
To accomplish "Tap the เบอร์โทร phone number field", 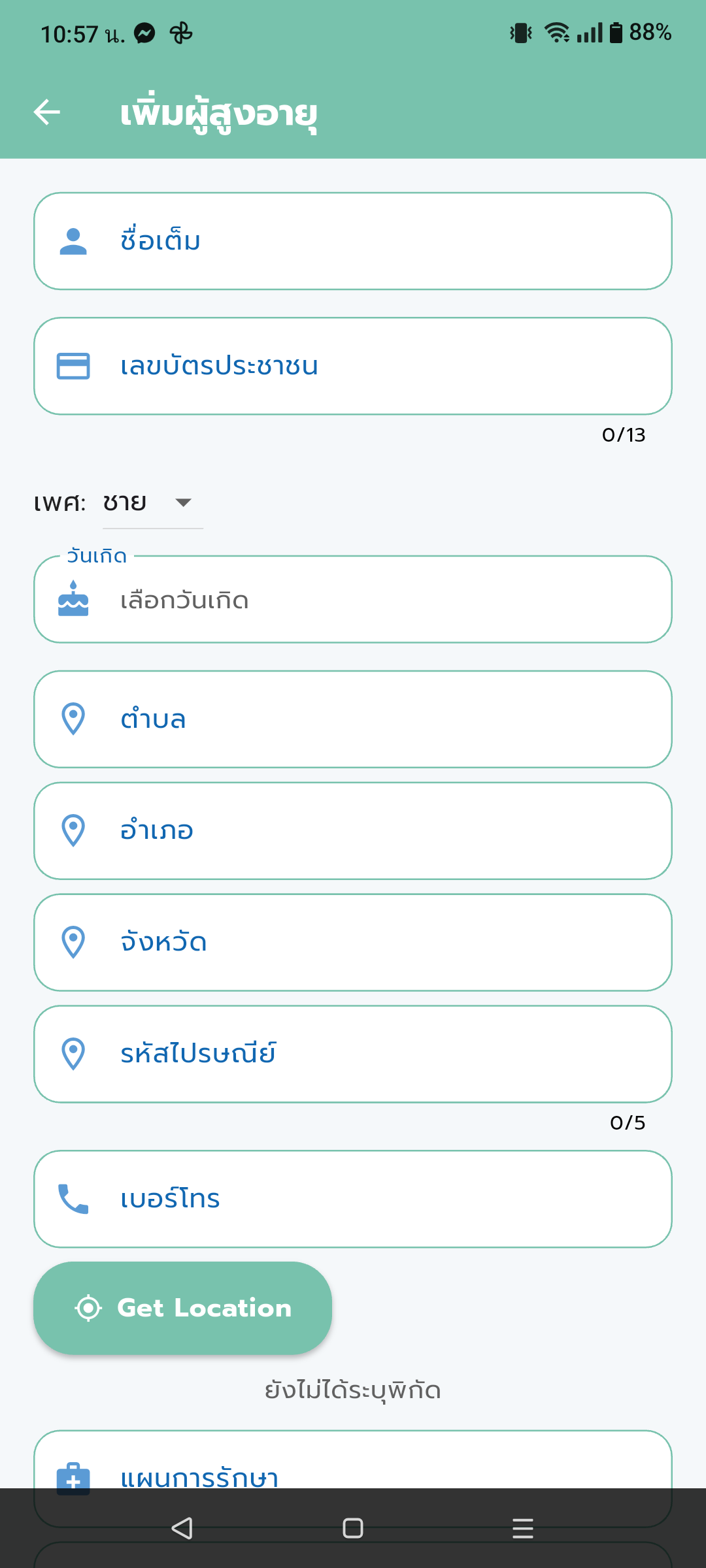I will pyautogui.click(x=353, y=1199).
